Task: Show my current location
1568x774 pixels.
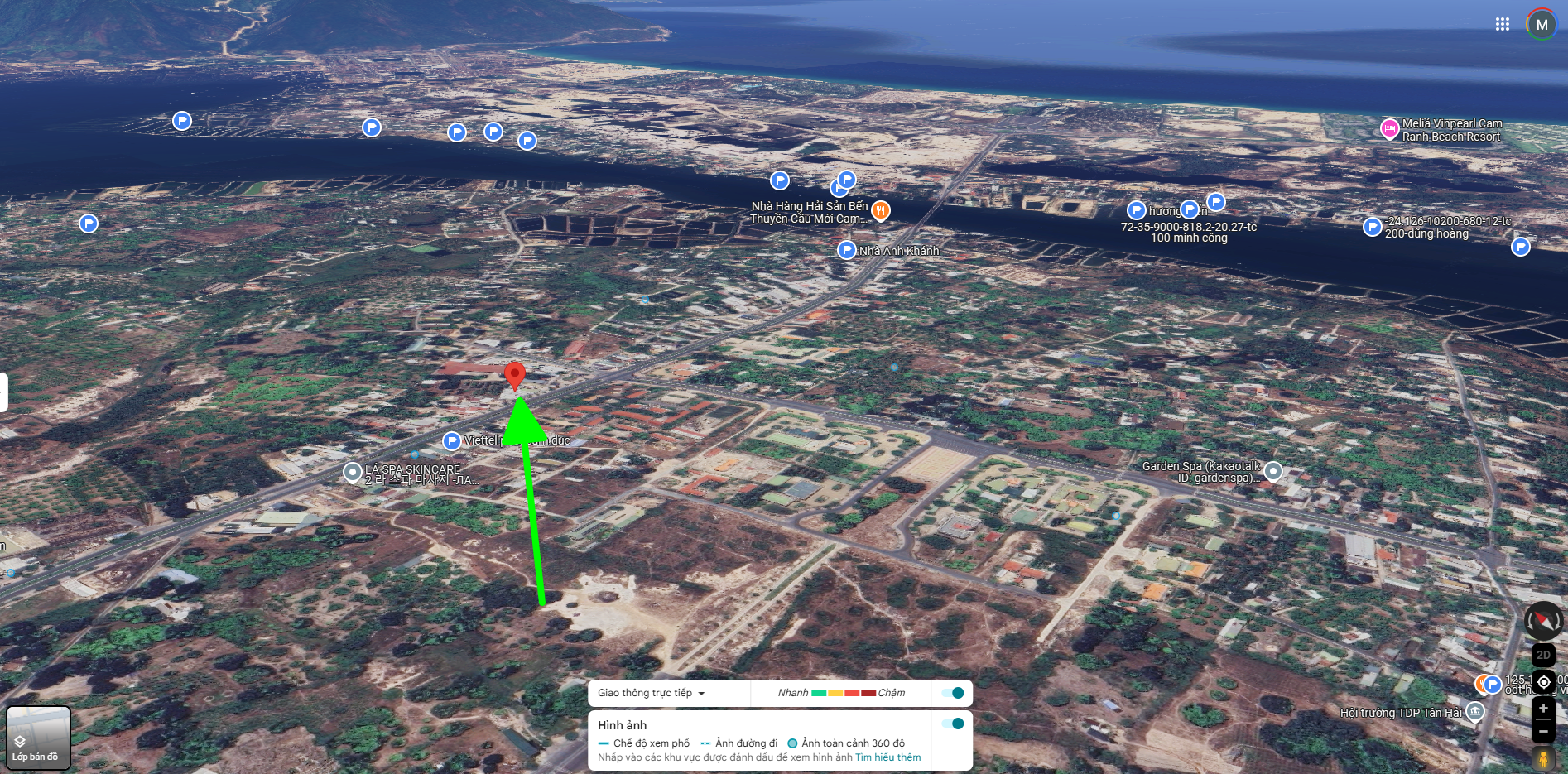Action: tap(1543, 682)
